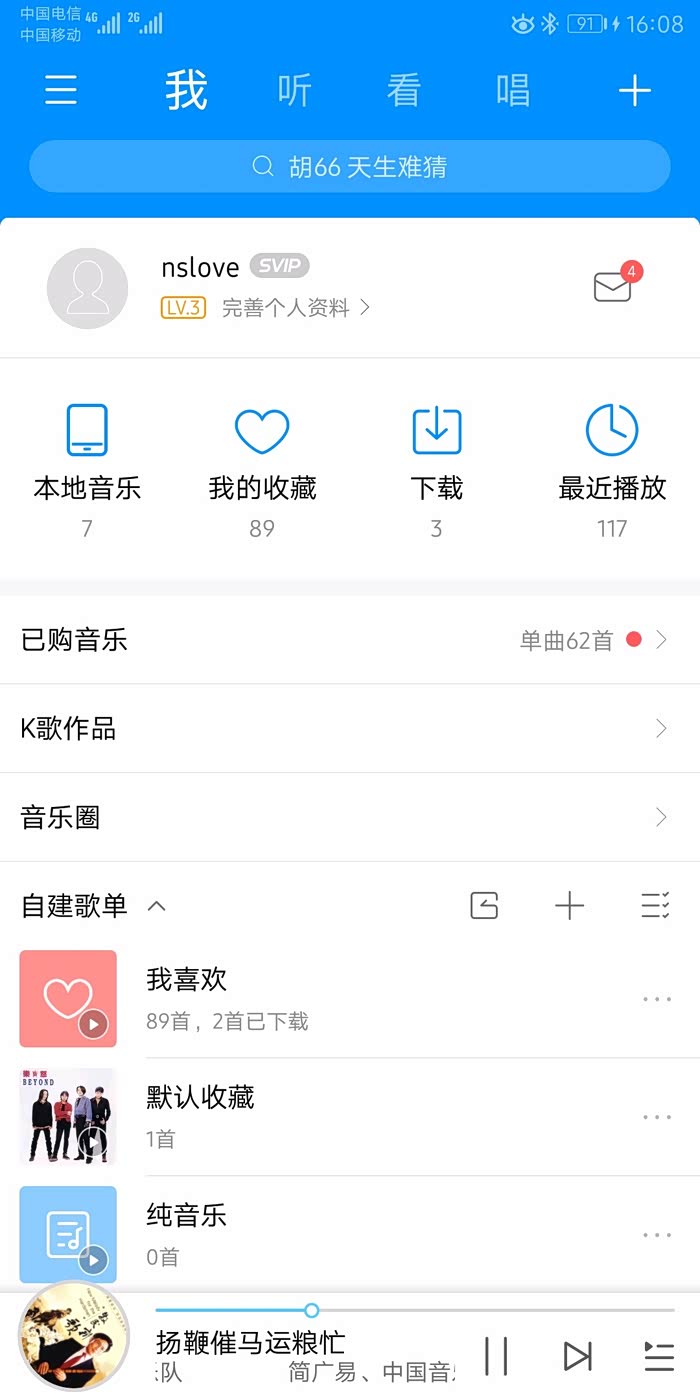The height and width of the screenshot is (1400, 700).
Task: Open the 已购音乐 row
Action: click(350, 640)
